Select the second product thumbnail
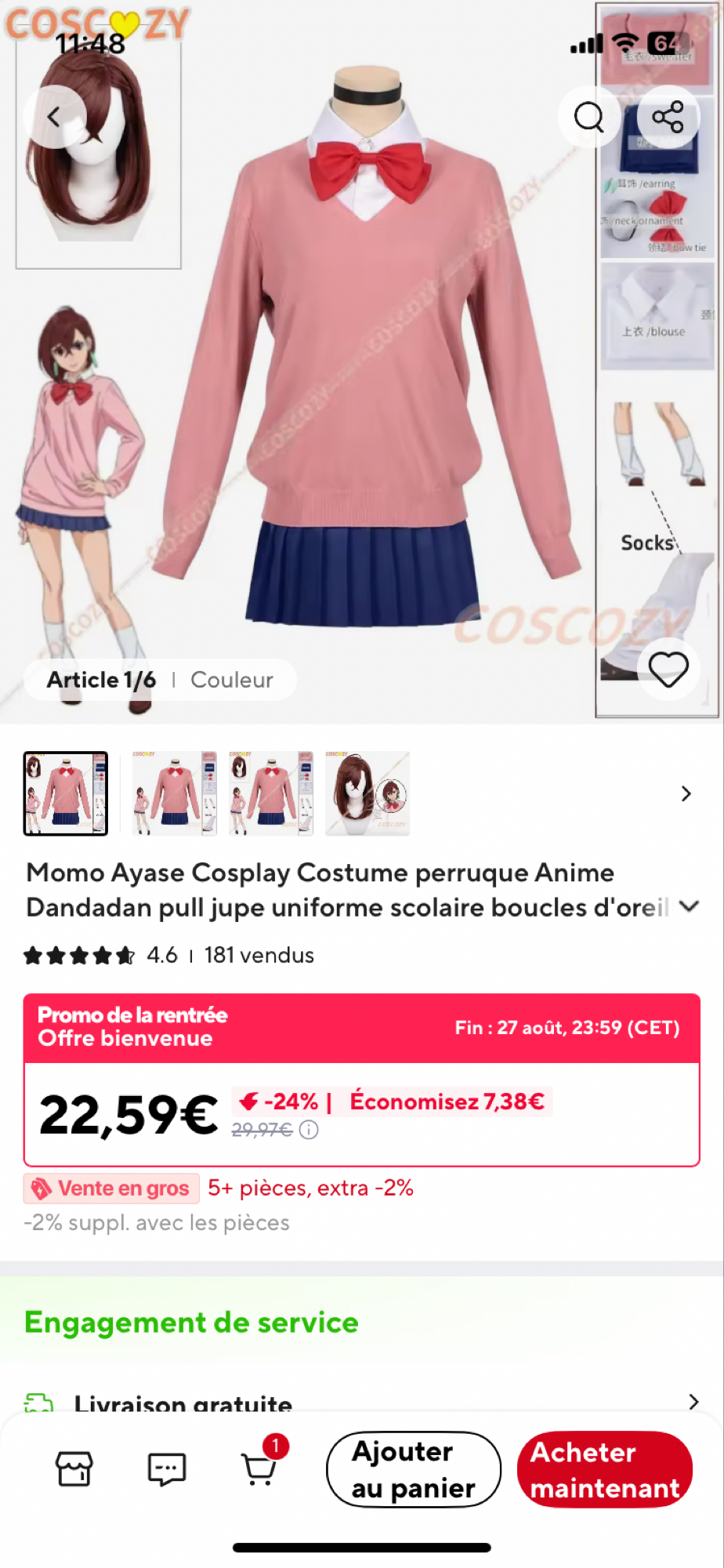The image size is (724, 1568). click(x=174, y=793)
